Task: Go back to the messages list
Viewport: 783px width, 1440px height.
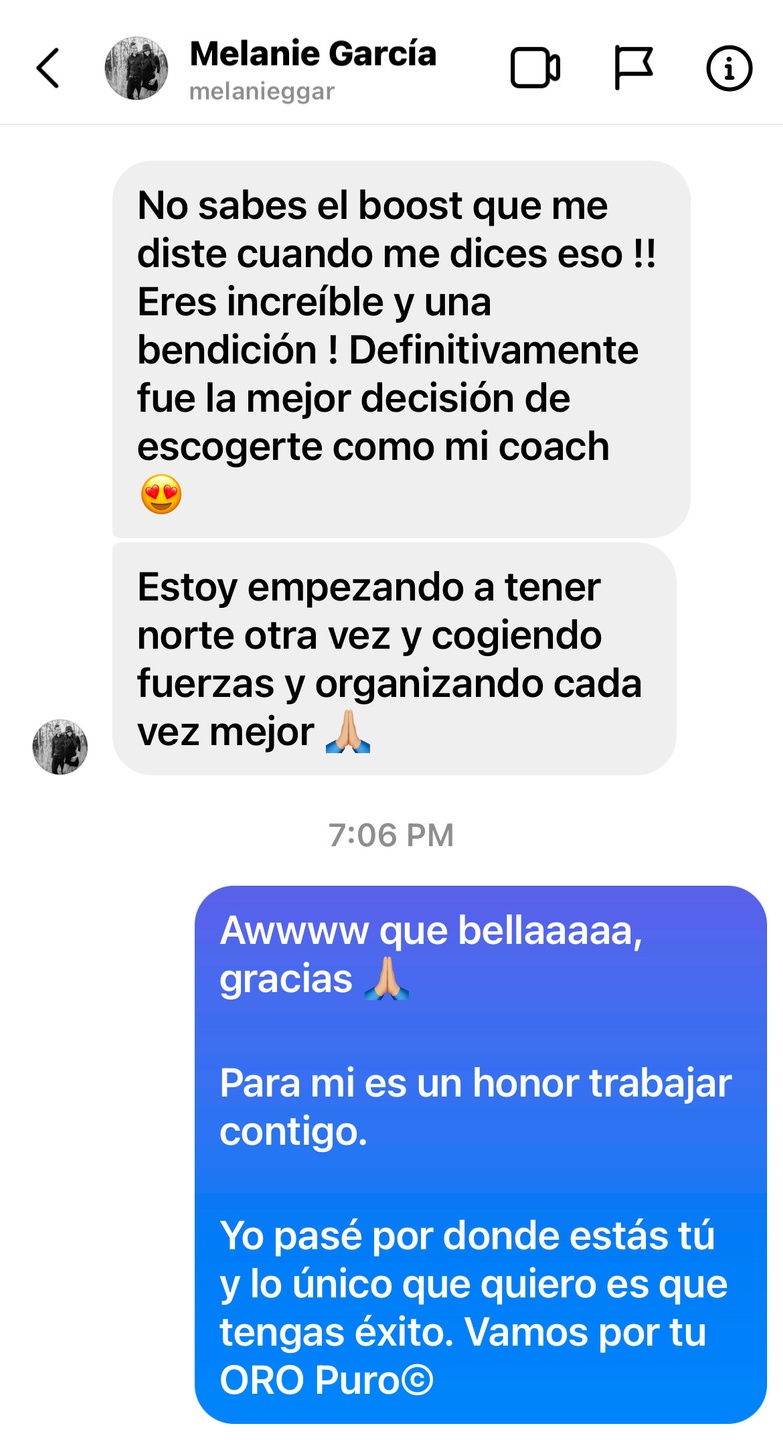Action: click(x=47, y=69)
